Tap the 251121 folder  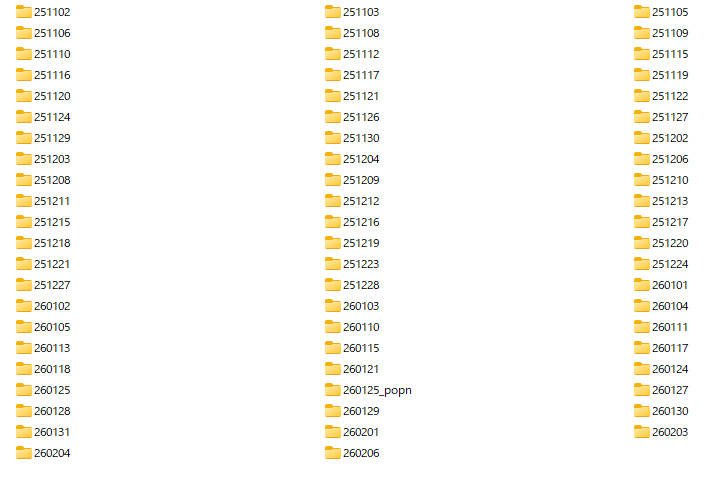coord(360,96)
